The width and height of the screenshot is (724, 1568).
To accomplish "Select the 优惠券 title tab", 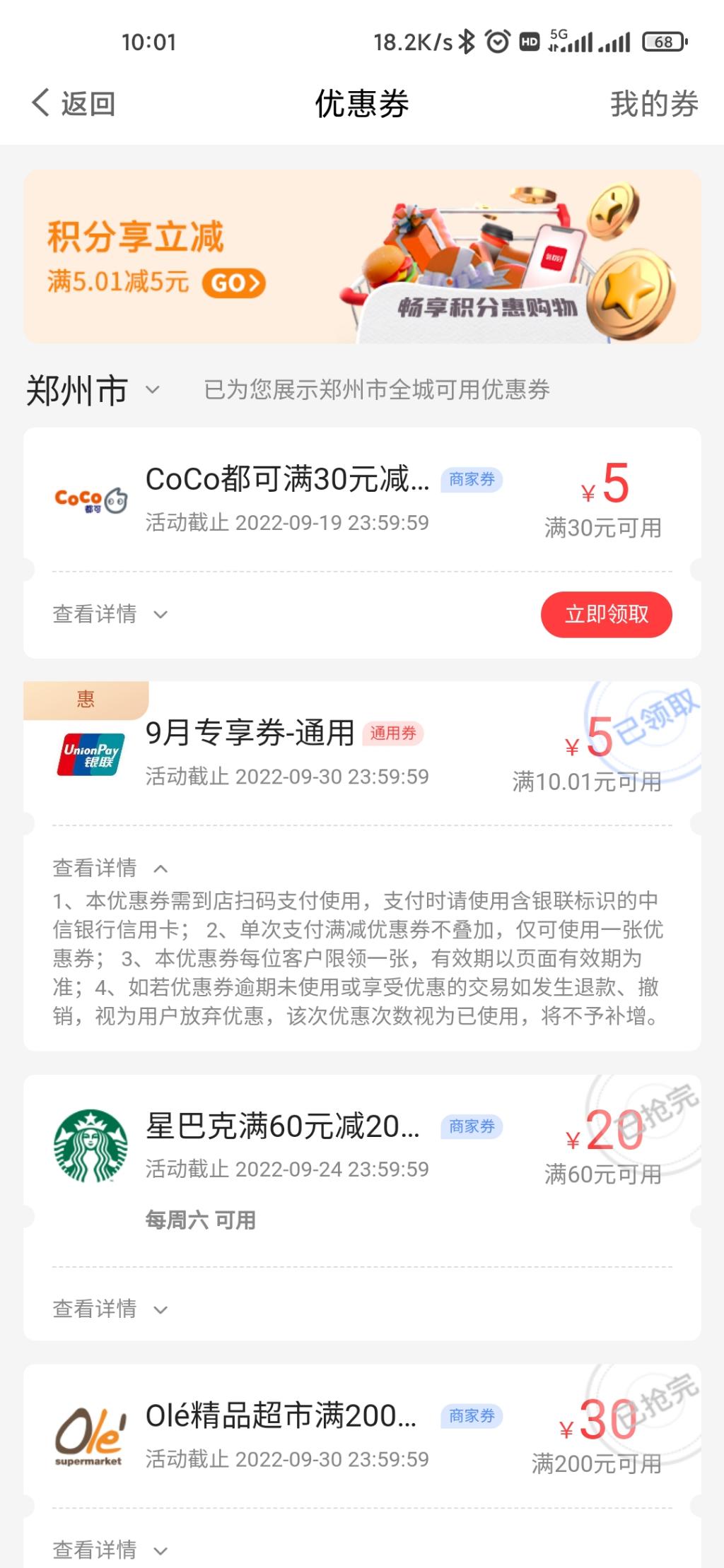I will click(x=362, y=103).
